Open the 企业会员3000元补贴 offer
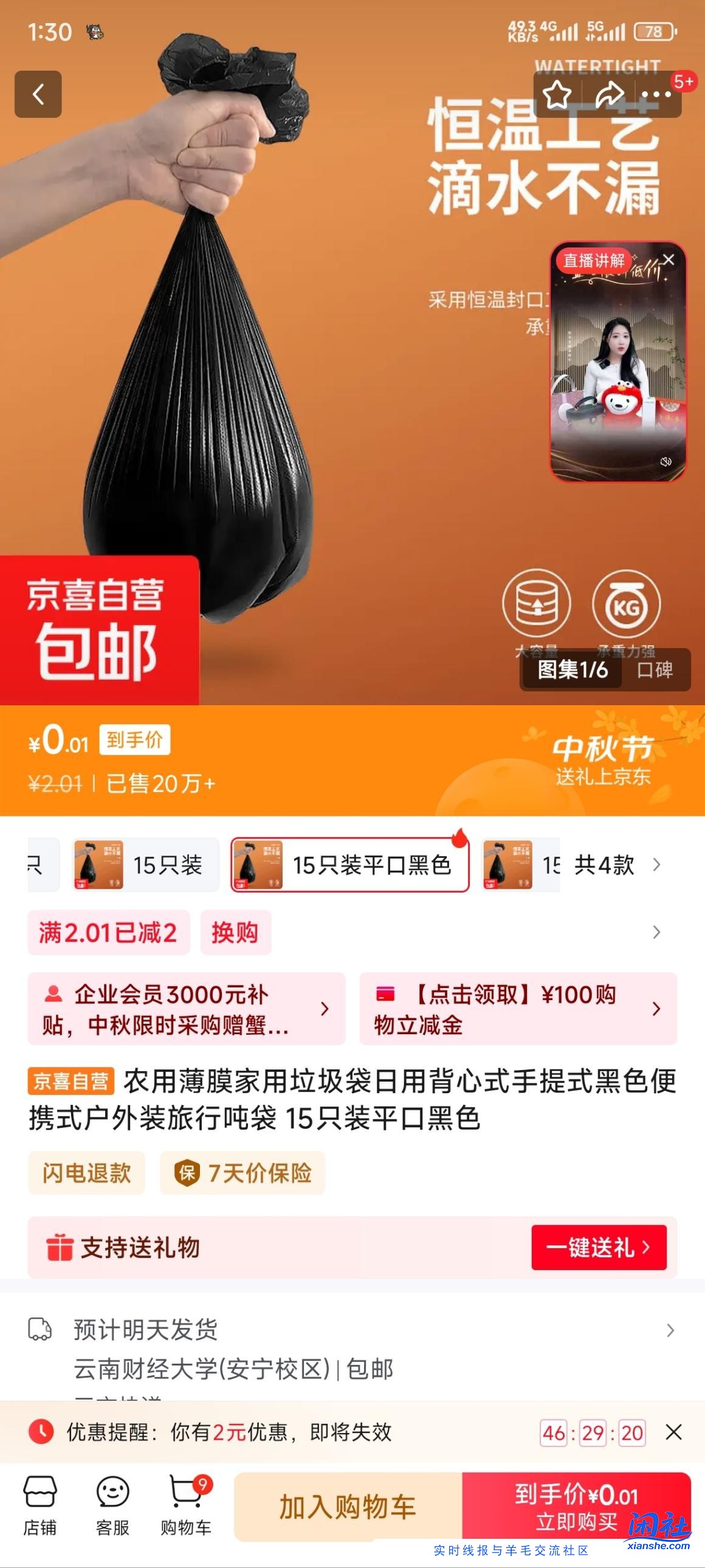Screen dimensions: 705x1568 [186, 1009]
